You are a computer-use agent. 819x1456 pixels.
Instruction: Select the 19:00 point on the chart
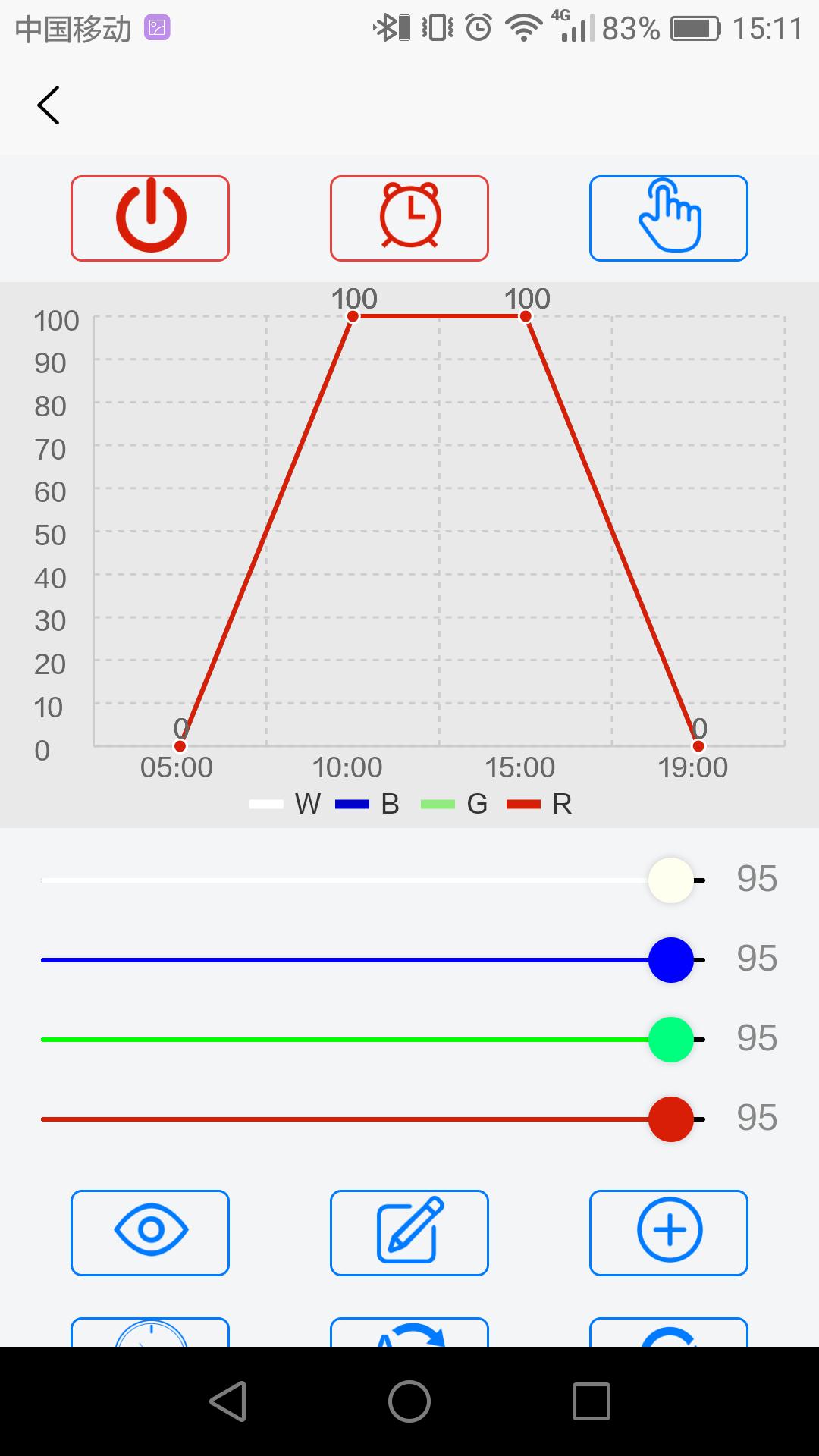698,746
